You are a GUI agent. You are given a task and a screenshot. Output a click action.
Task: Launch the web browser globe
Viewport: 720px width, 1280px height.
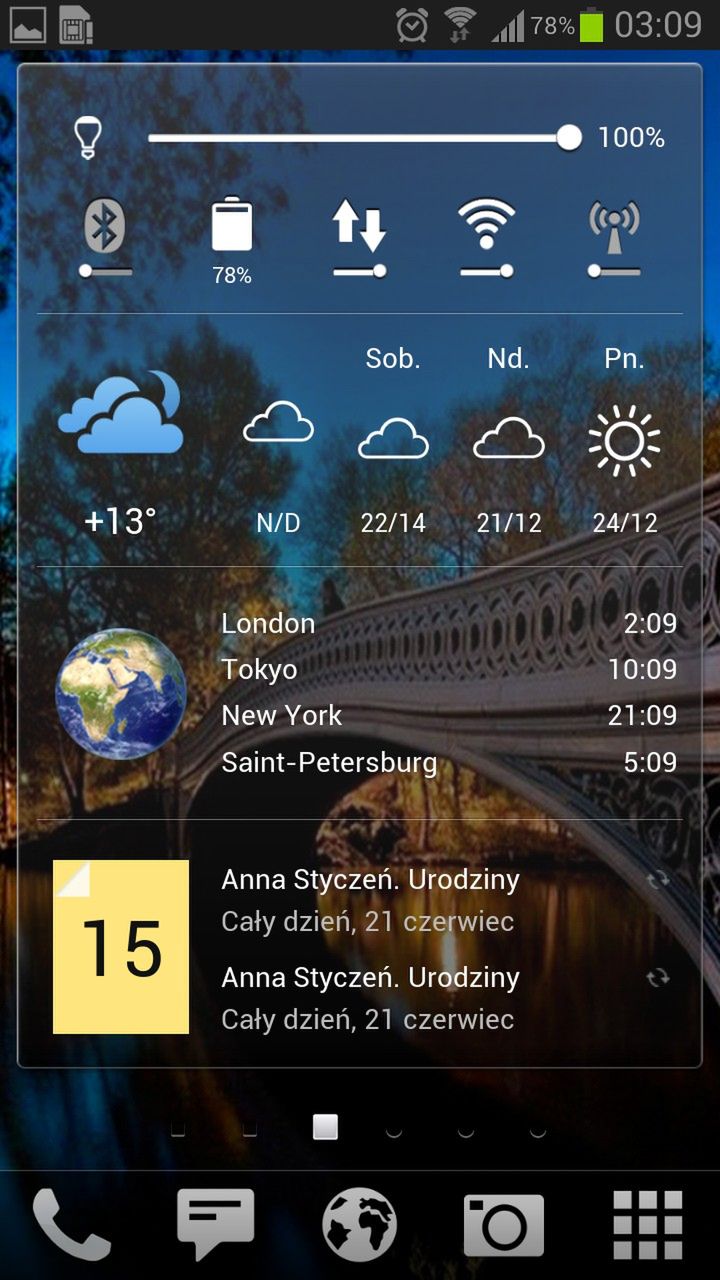(x=360, y=1224)
